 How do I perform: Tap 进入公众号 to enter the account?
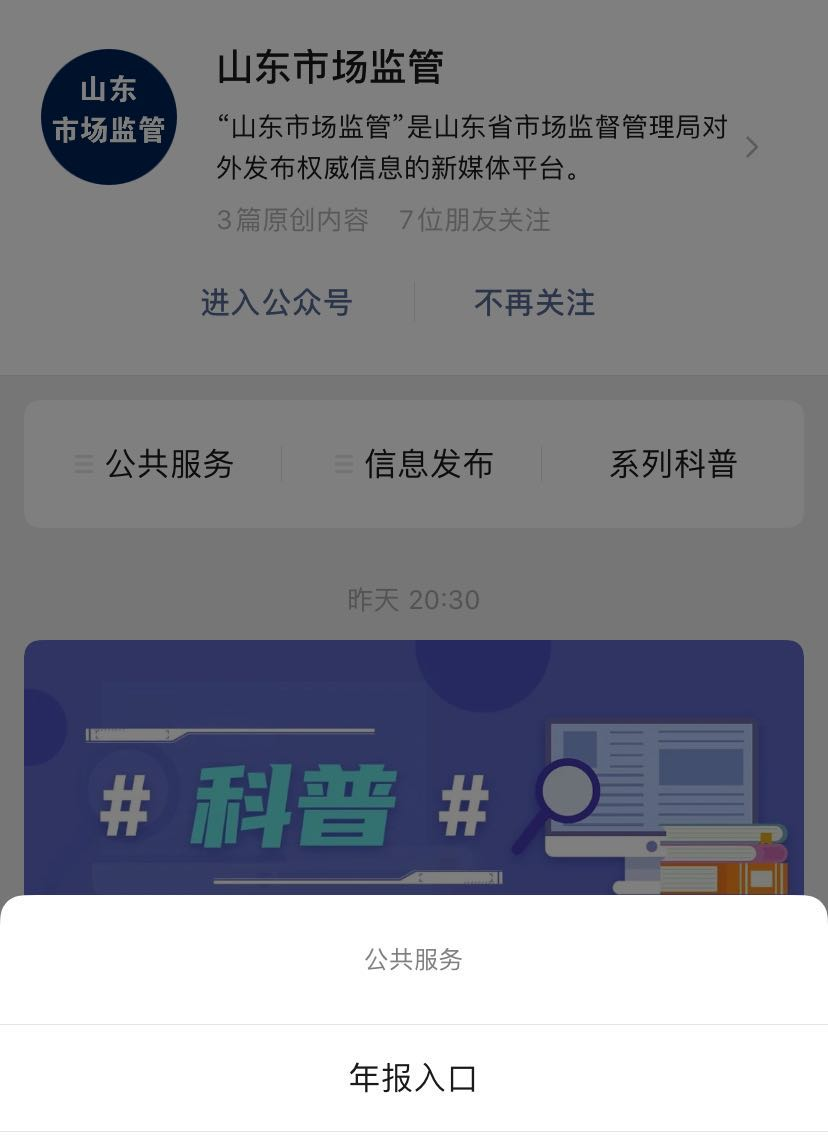pyautogui.click(x=276, y=303)
